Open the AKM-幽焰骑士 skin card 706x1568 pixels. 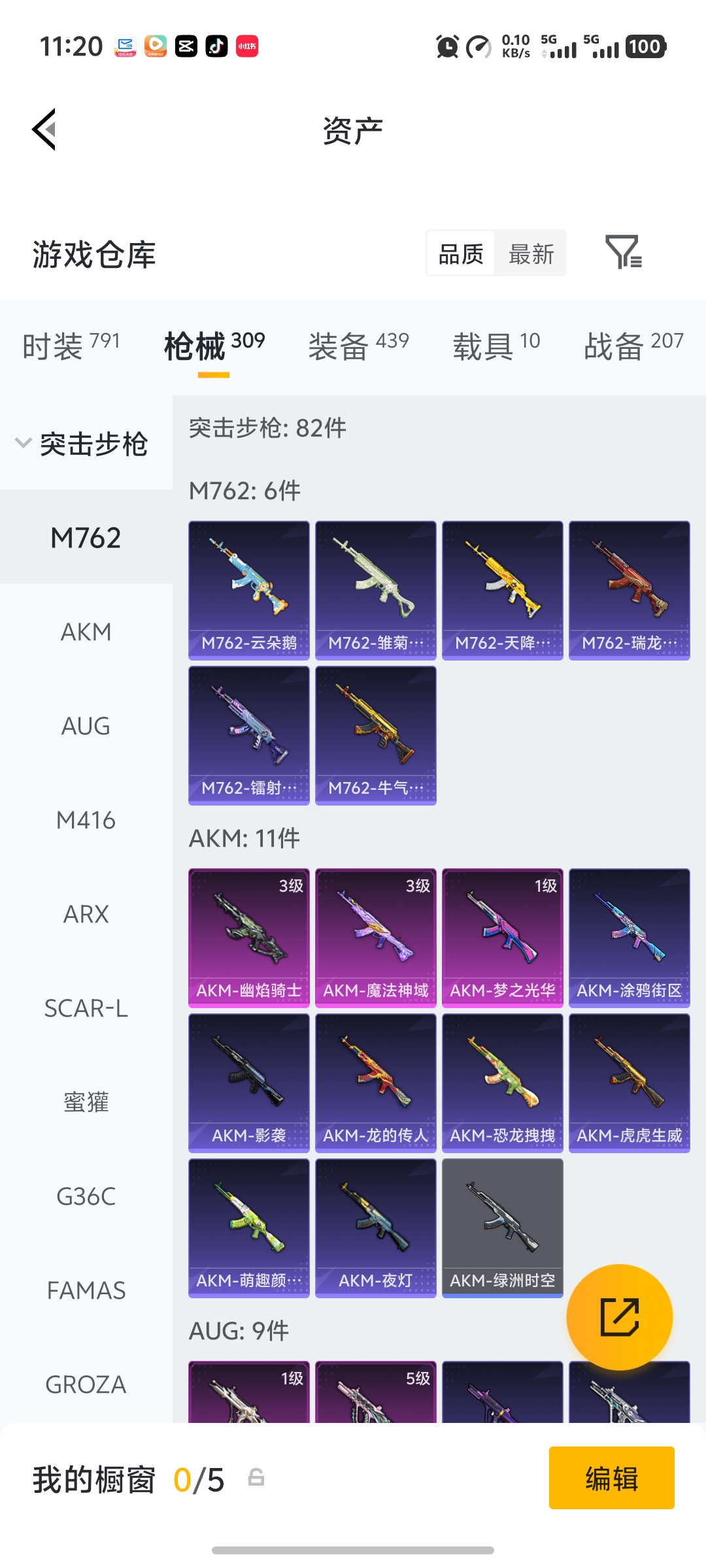click(x=249, y=938)
